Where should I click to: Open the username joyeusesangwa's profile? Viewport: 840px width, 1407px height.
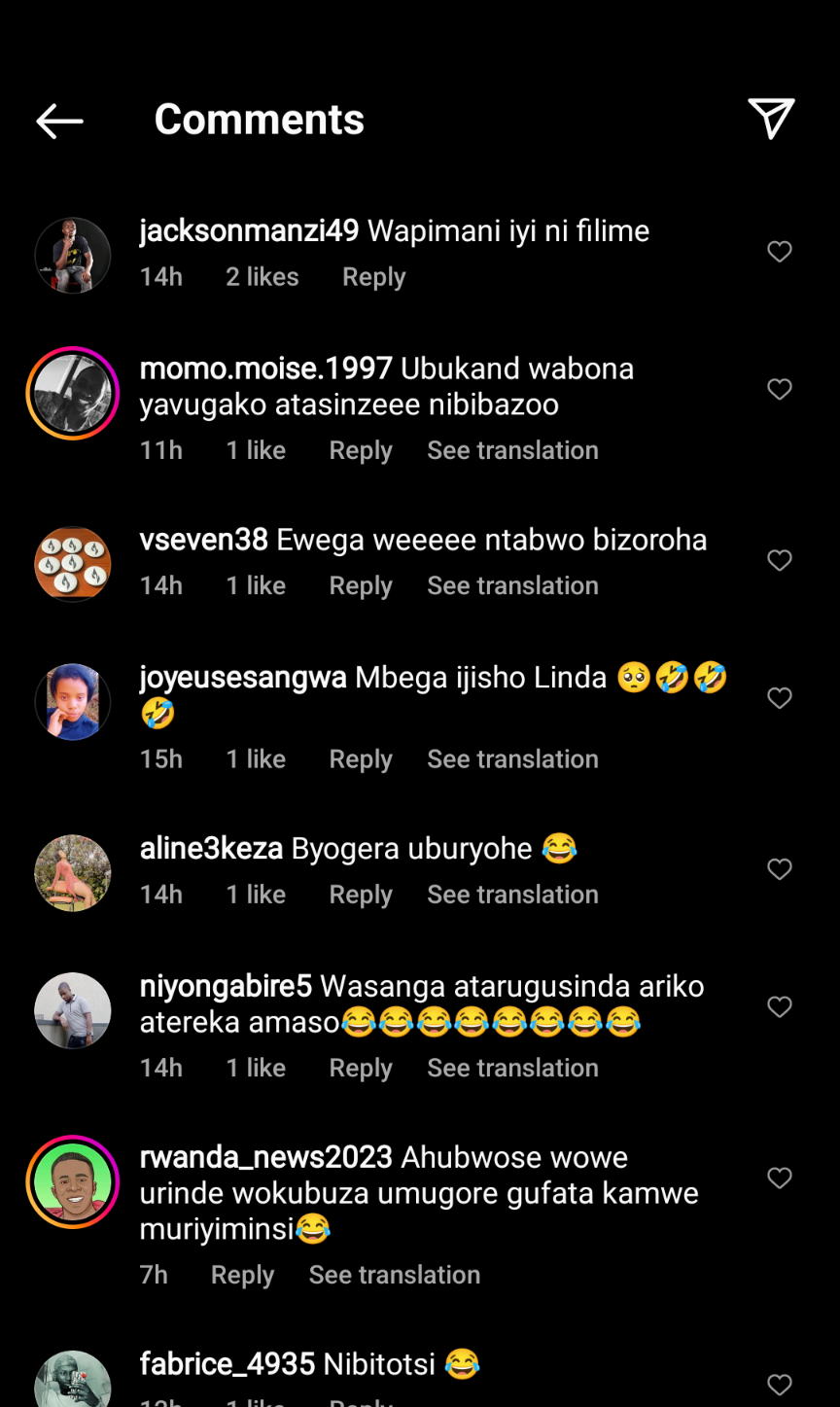click(x=243, y=678)
